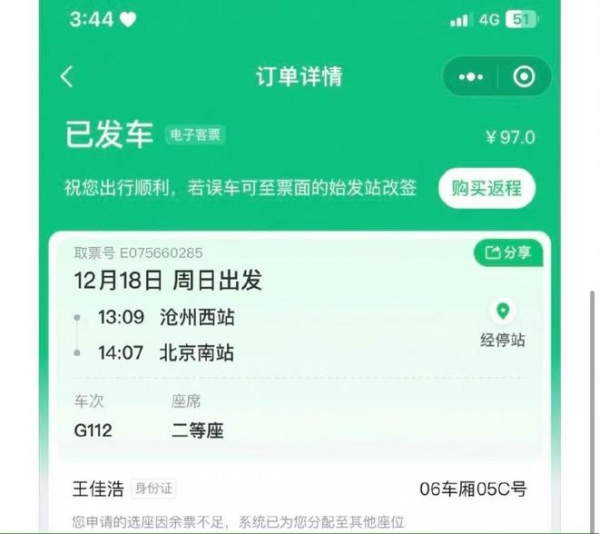Tap 购买返程 to buy a return ticket

click(x=487, y=188)
